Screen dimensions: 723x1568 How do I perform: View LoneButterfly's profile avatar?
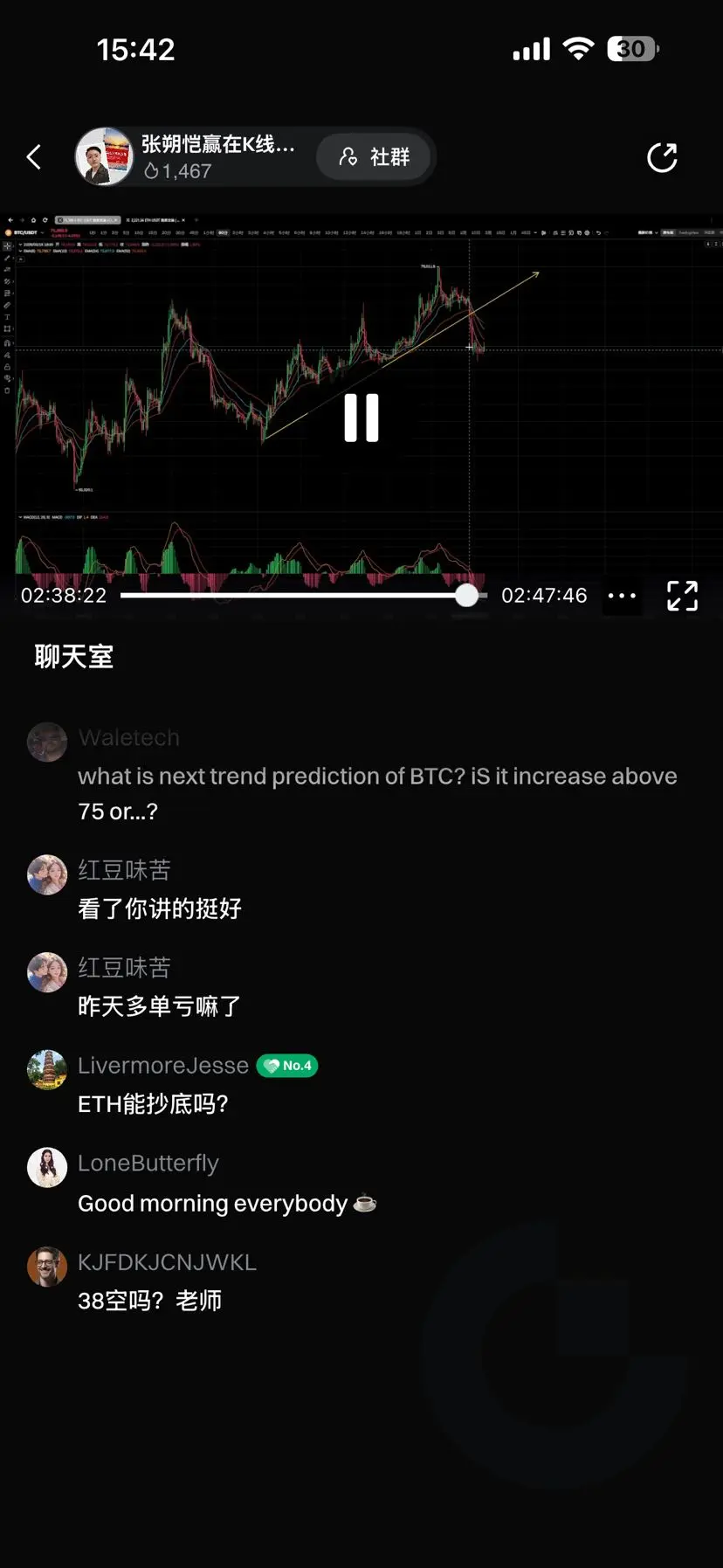pyautogui.click(x=47, y=1167)
